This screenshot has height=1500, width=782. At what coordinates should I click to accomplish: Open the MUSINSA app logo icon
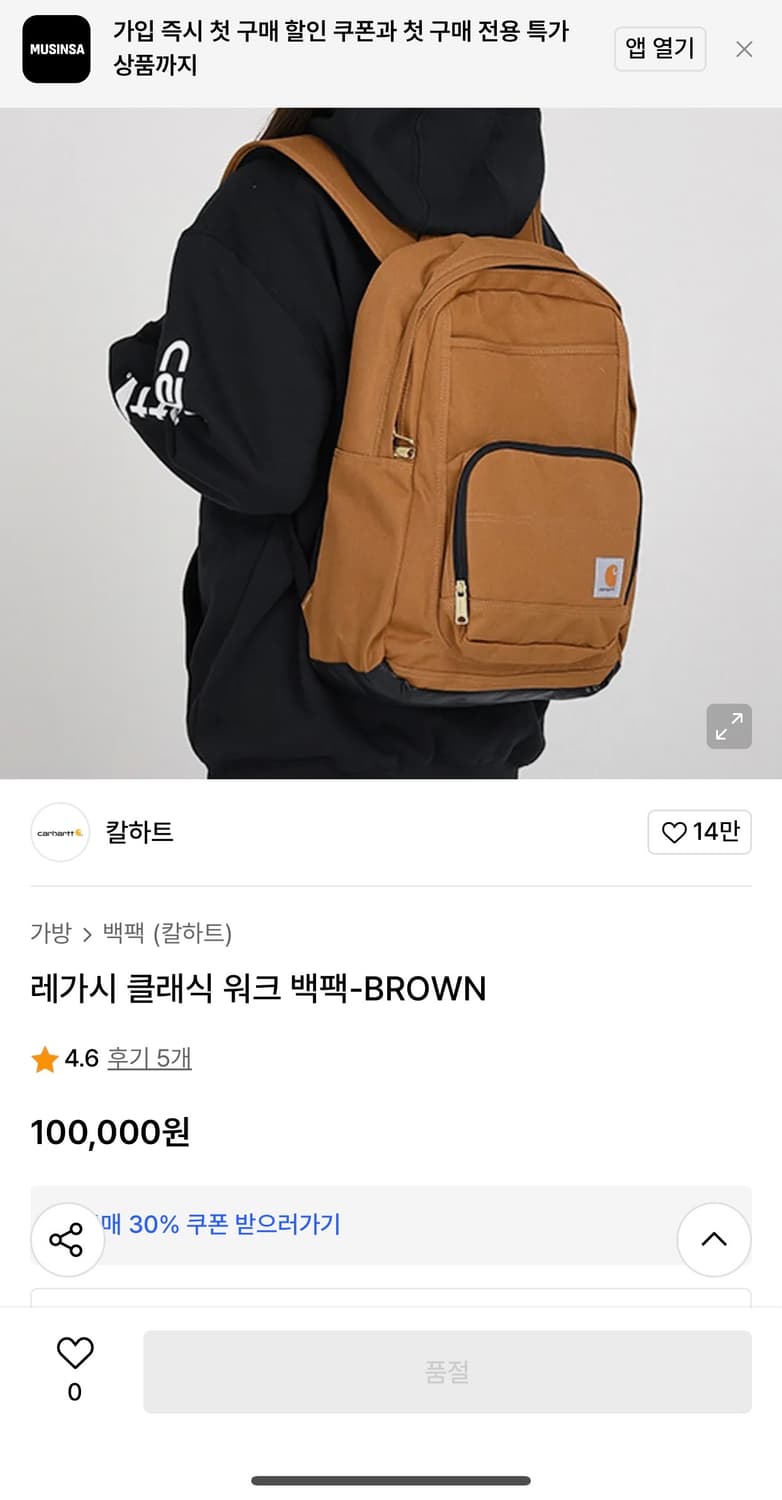tap(55, 49)
